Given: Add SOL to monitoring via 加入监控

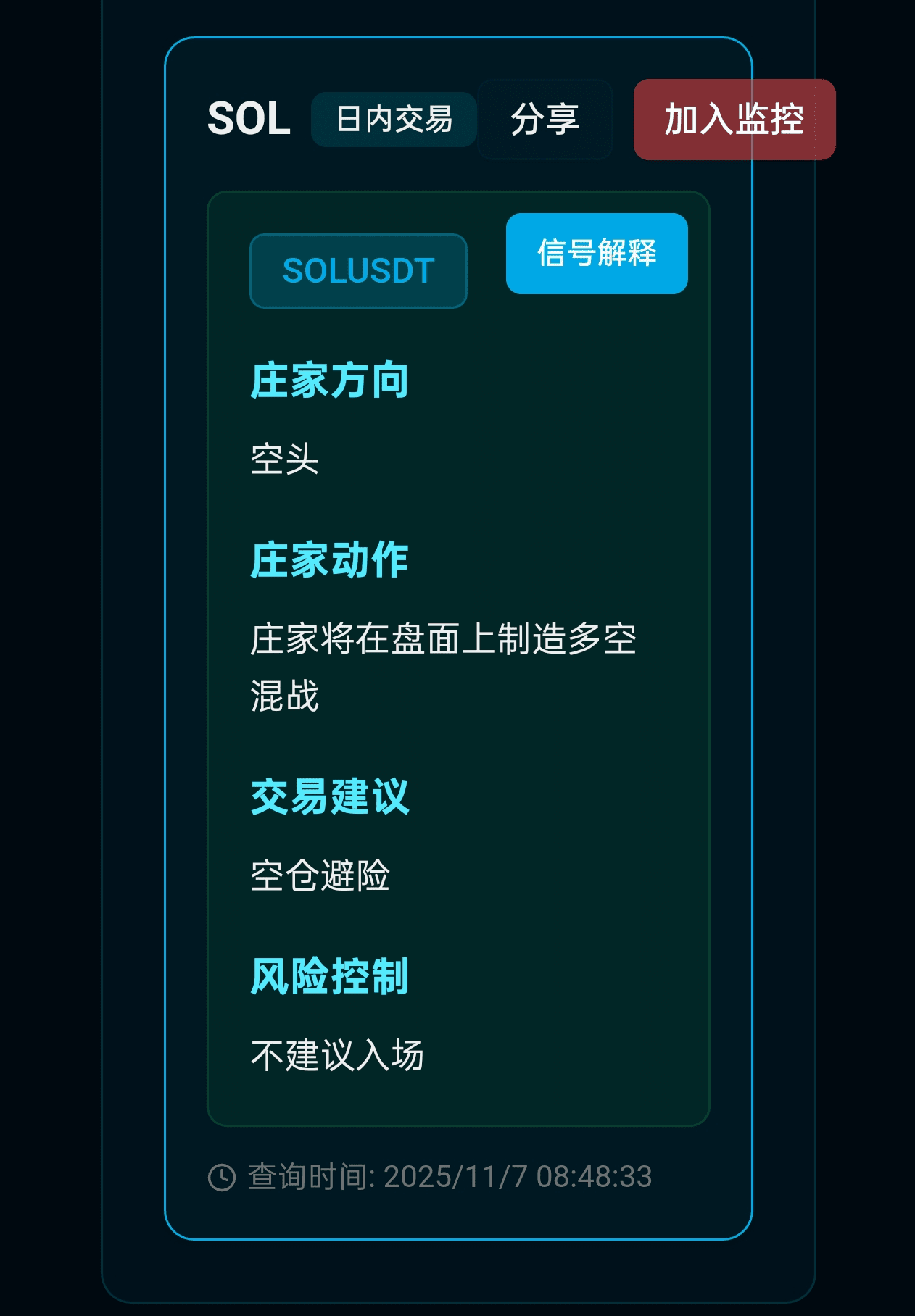Looking at the screenshot, I should pyautogui.click(x=734, y=120).
